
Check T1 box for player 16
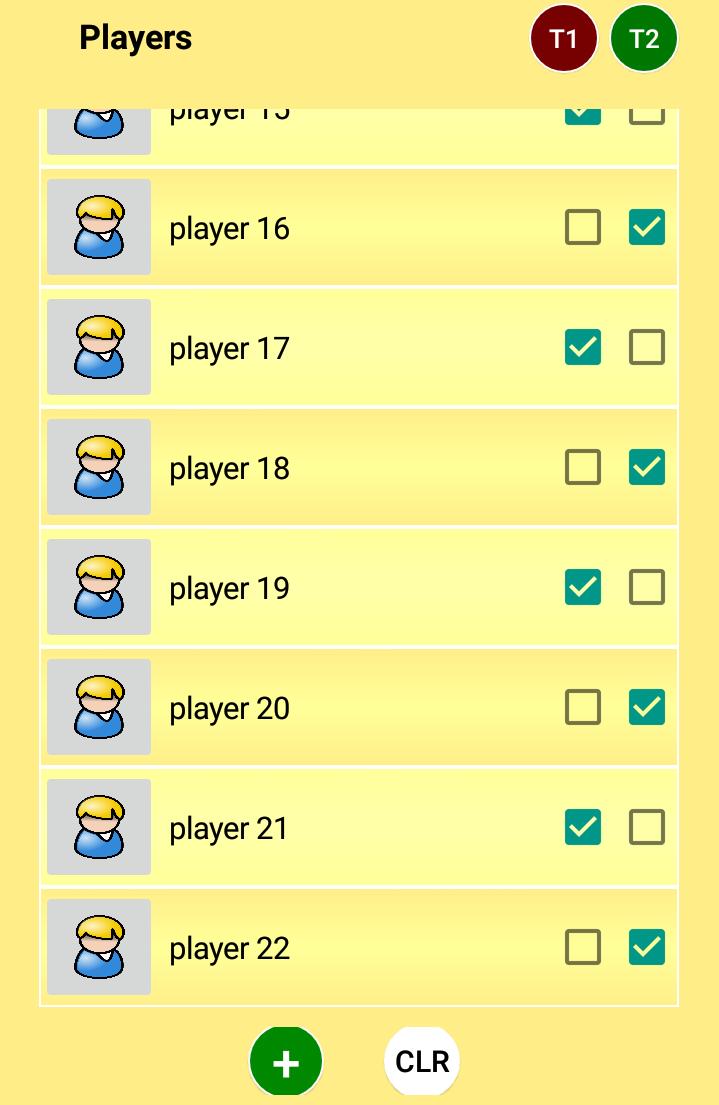583,228
